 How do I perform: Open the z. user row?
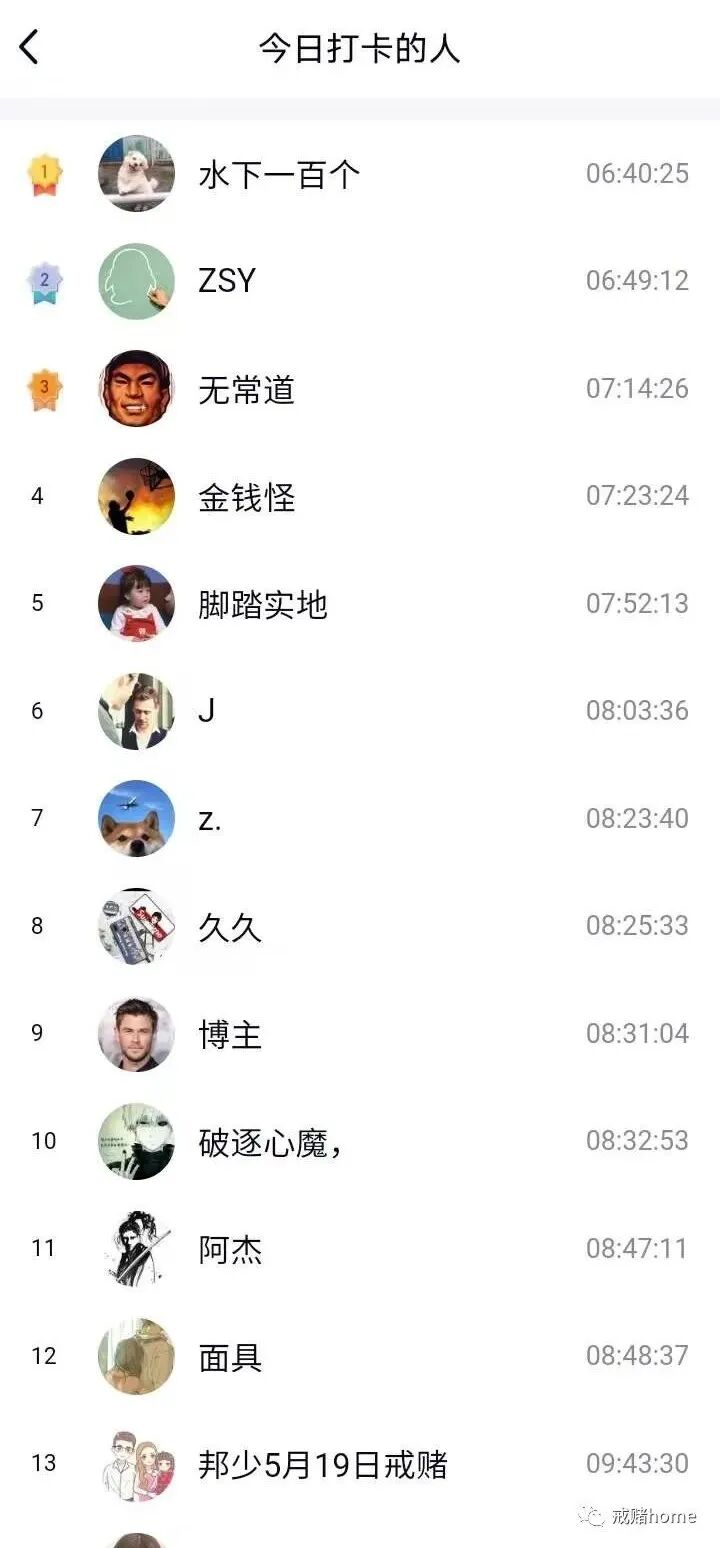(x=210, y=819)
